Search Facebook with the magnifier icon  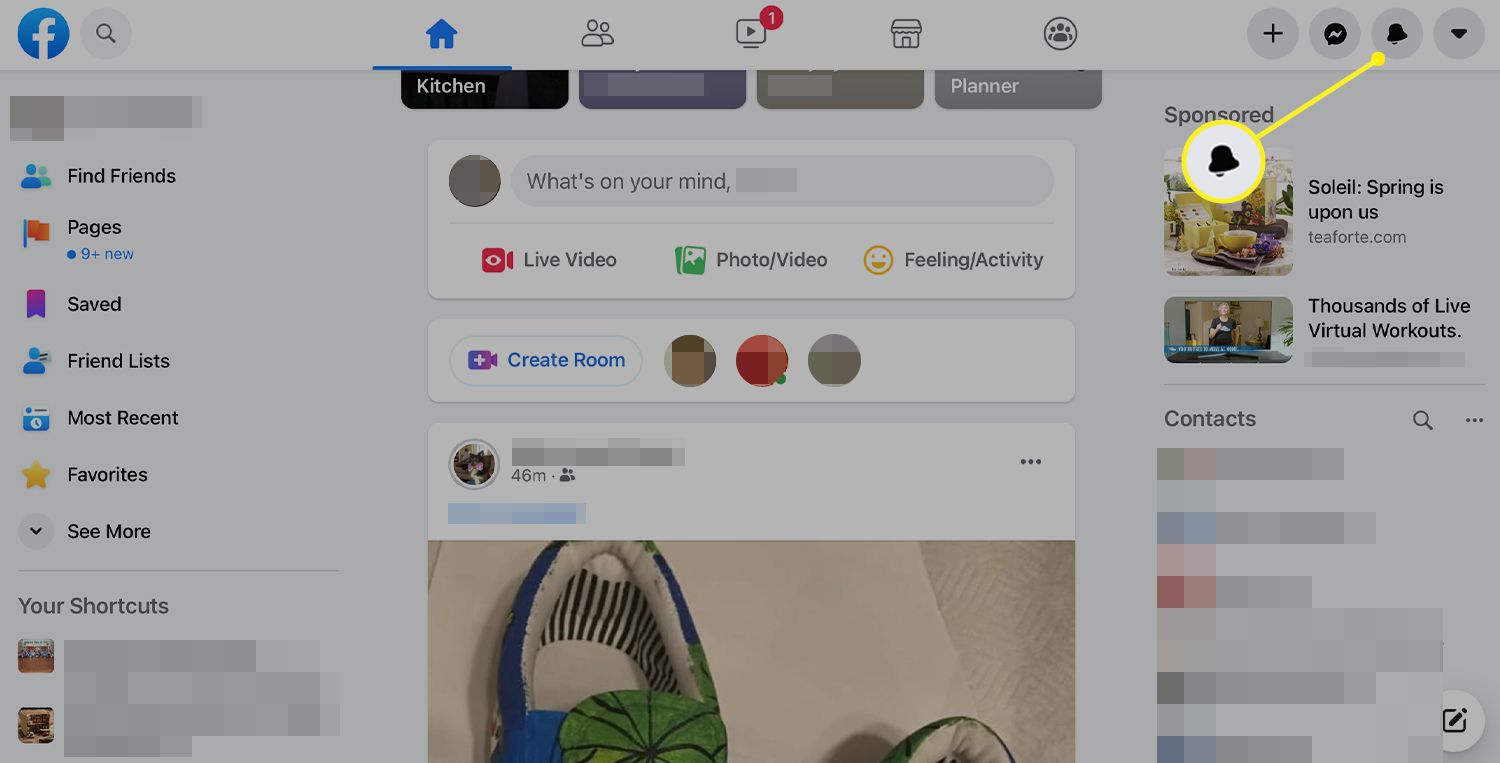(x=105, y=34)
